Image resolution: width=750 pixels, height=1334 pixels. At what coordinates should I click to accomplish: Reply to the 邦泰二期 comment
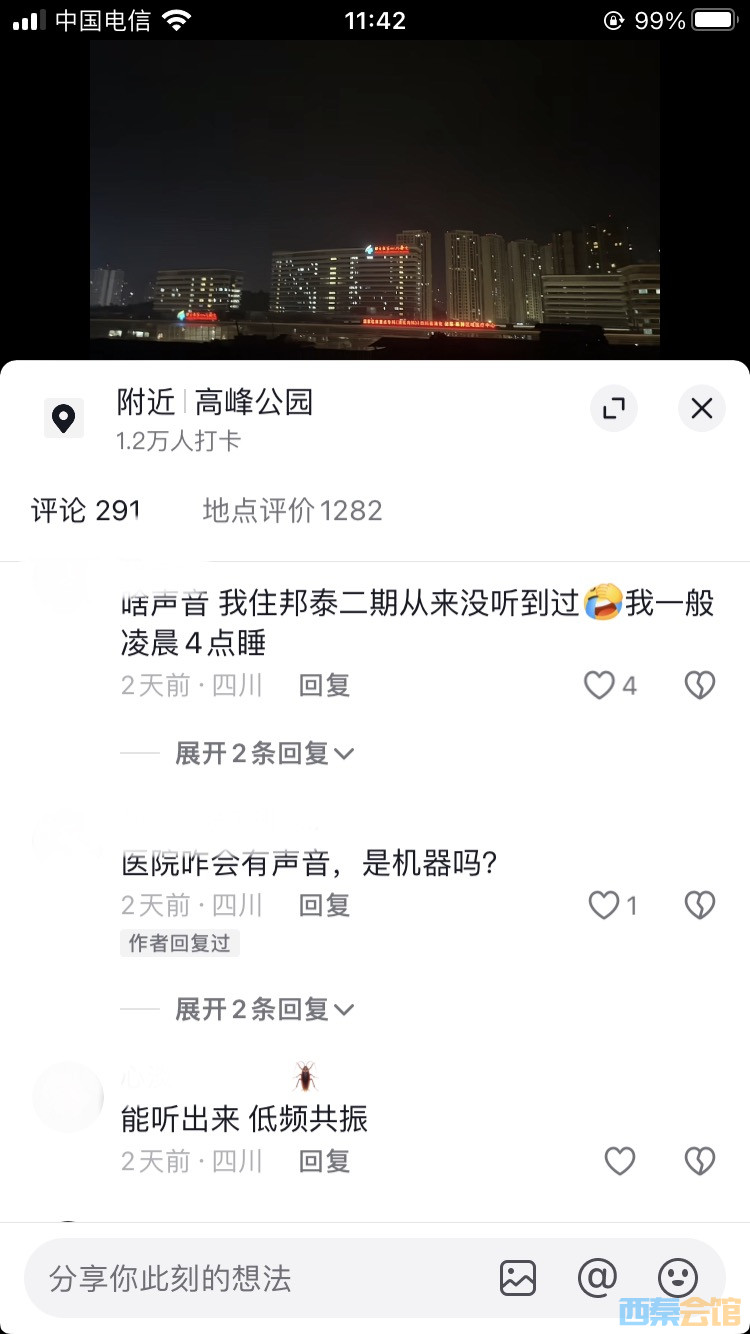coord(324,685)
